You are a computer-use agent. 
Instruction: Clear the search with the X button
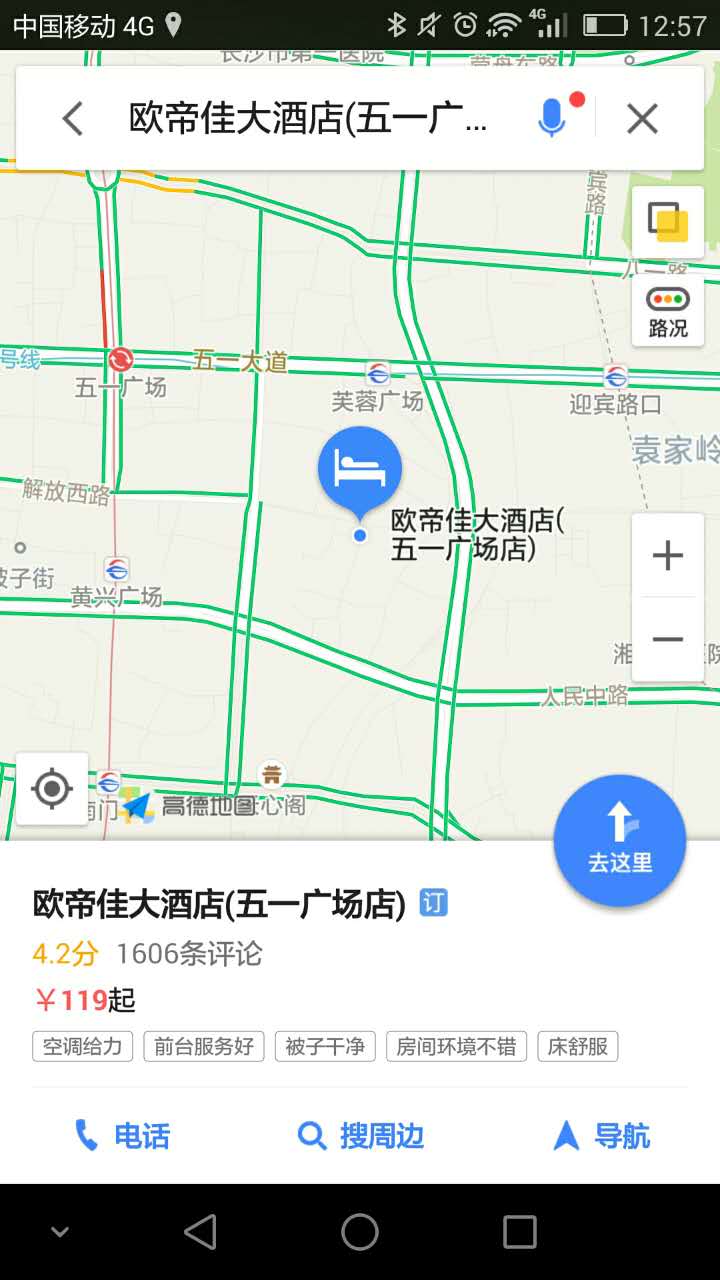point(642,119)
